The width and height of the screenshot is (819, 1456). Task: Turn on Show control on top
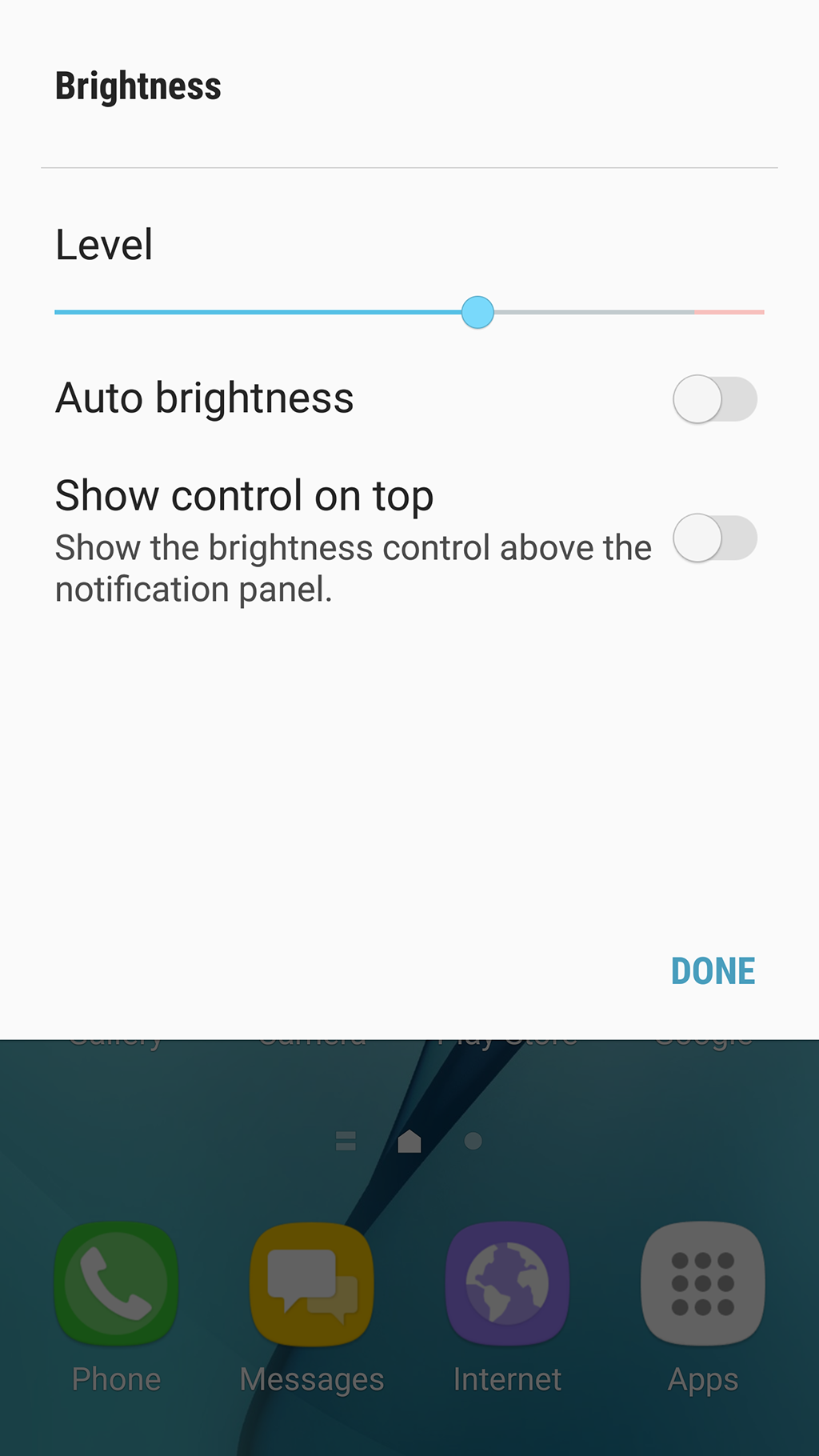click(x=714, y=538)
